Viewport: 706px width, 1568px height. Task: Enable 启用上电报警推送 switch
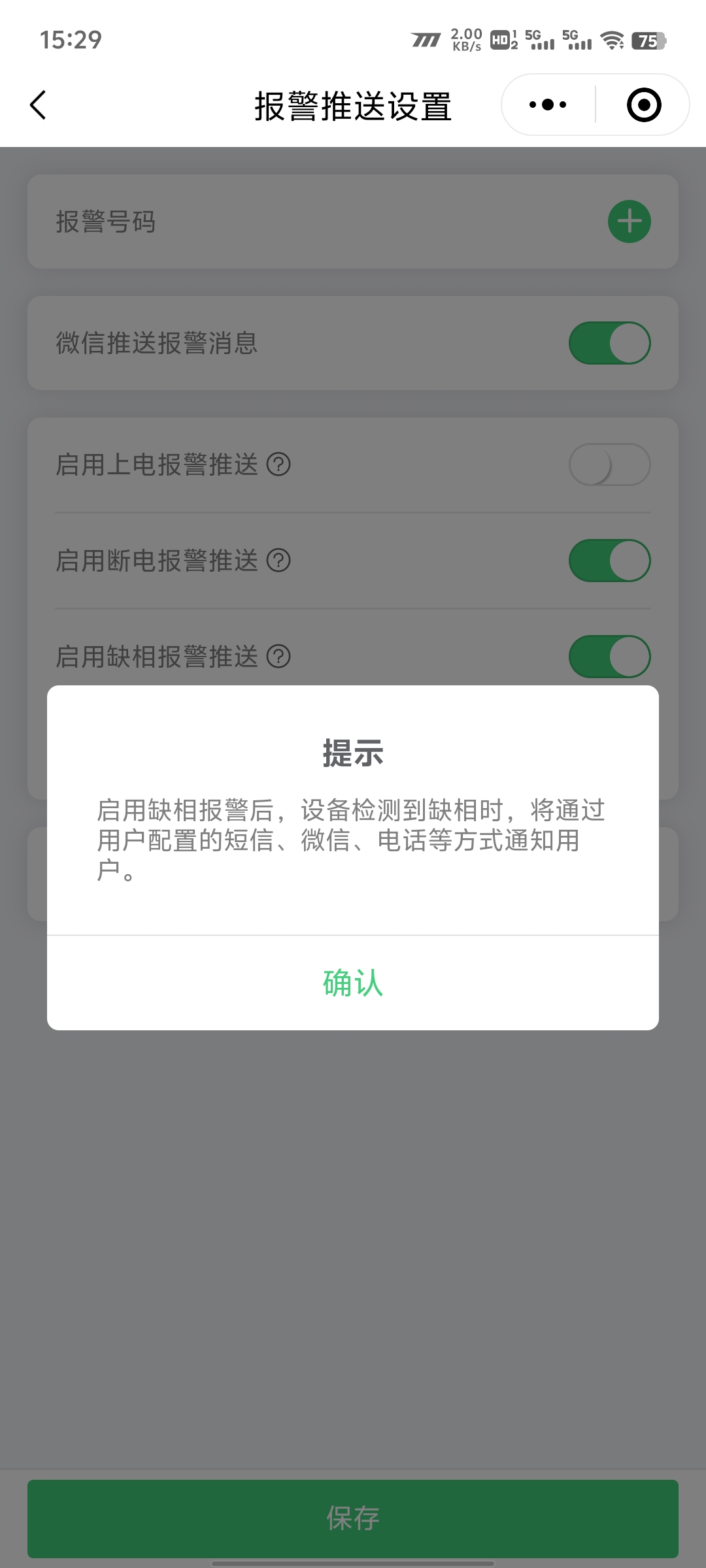pyautogui.click(x=609, y=465)
